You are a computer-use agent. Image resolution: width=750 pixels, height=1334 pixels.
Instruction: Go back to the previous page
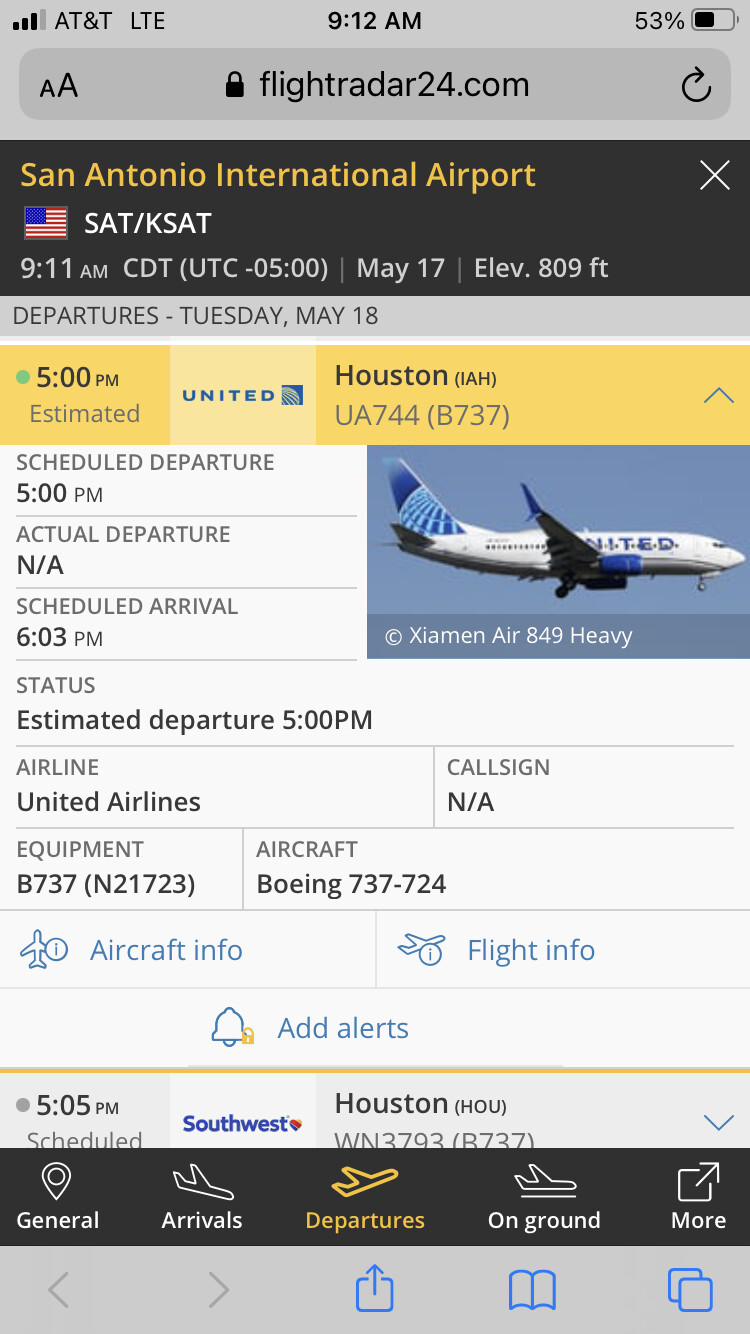[x=59, y=1289]
